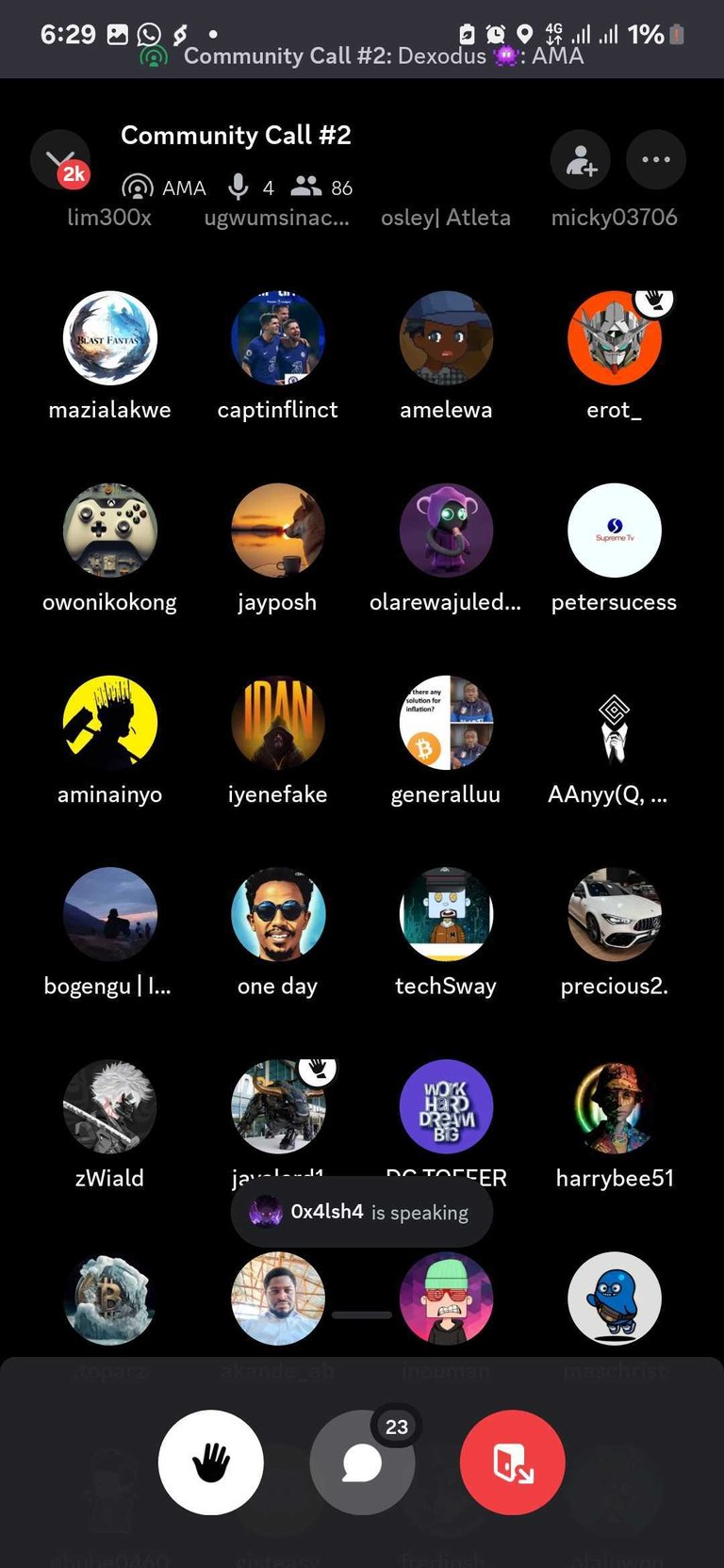
Task: Open the three-dot overflow menu
Action: [x=656, y=159]
